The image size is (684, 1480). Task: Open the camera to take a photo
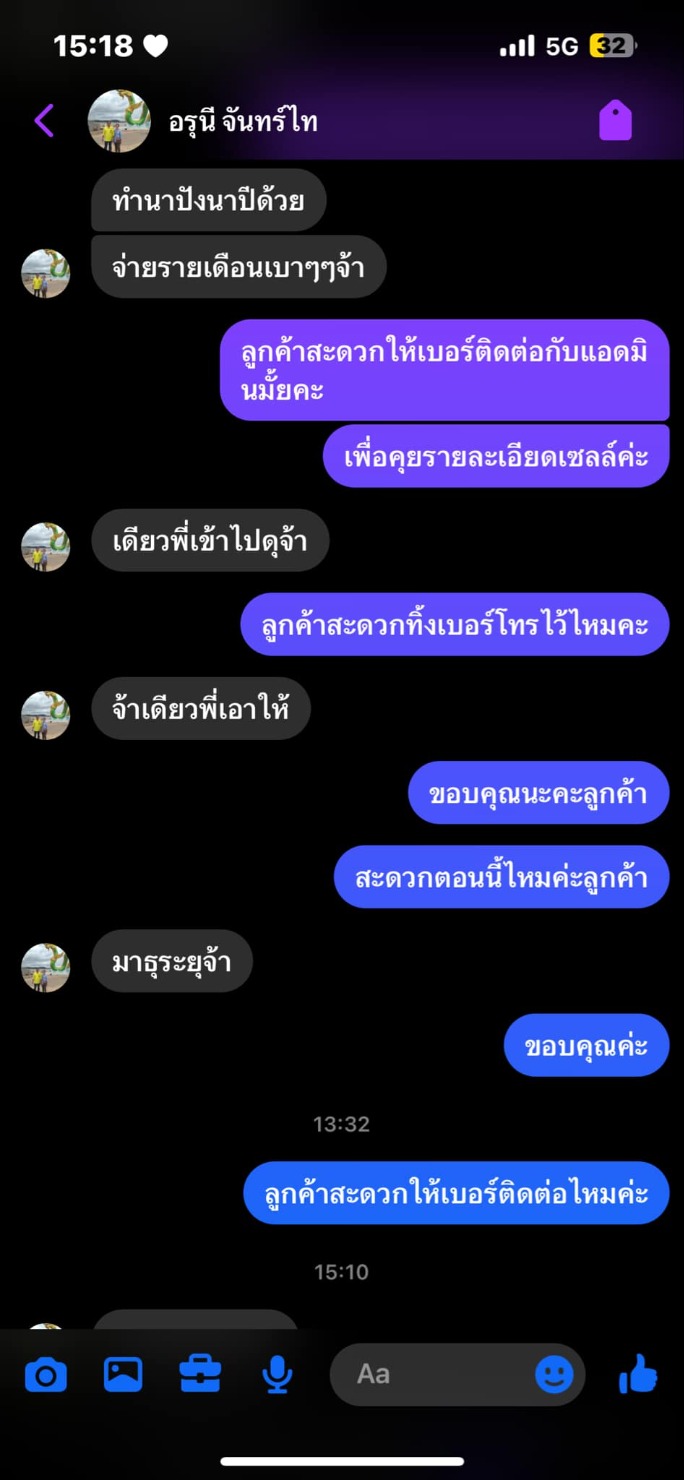(46, 1375)
